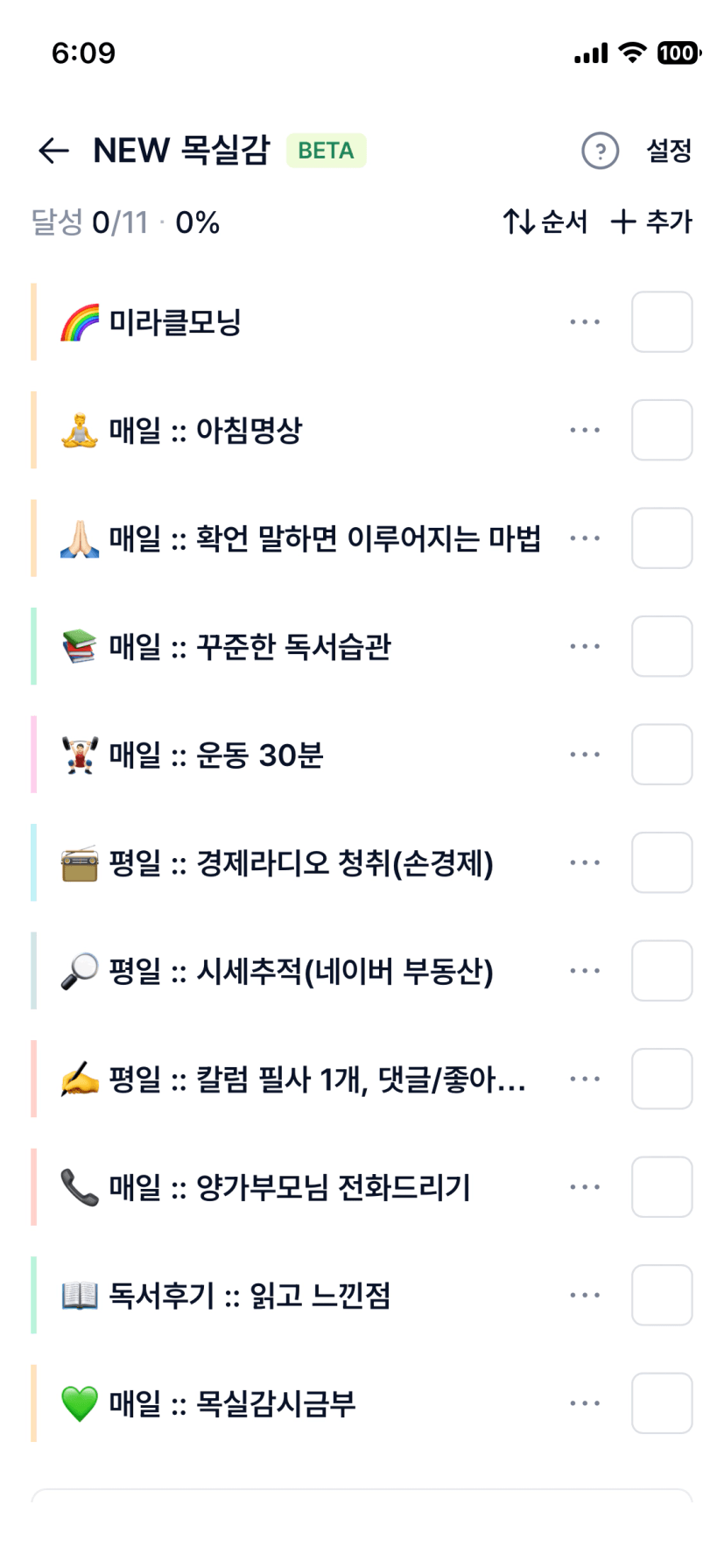Open the 꾸준한 독서습관 item
The image size is (724, 1568).
[250, 647]
